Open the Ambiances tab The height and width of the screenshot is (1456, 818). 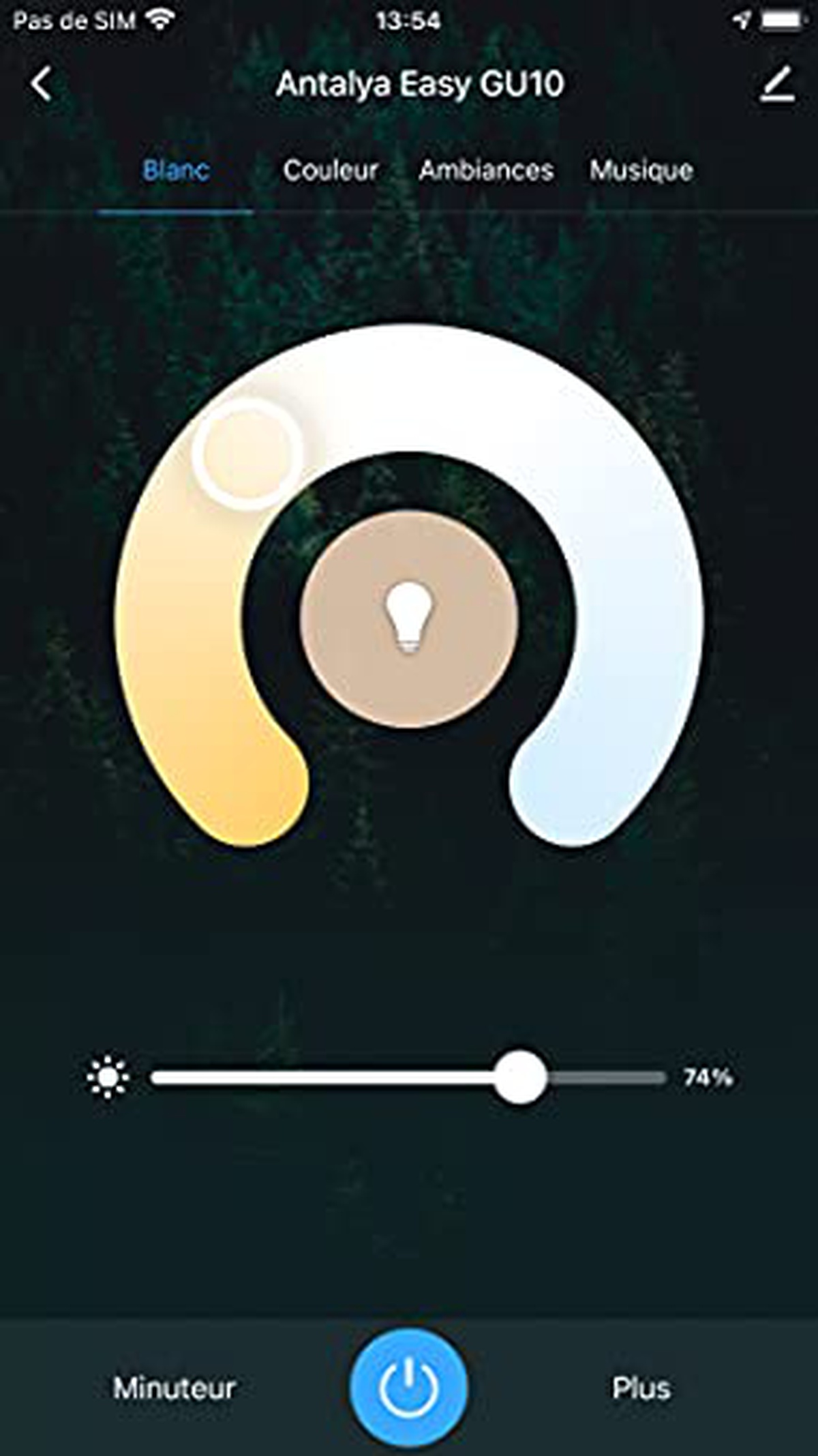tap(486, 170)
